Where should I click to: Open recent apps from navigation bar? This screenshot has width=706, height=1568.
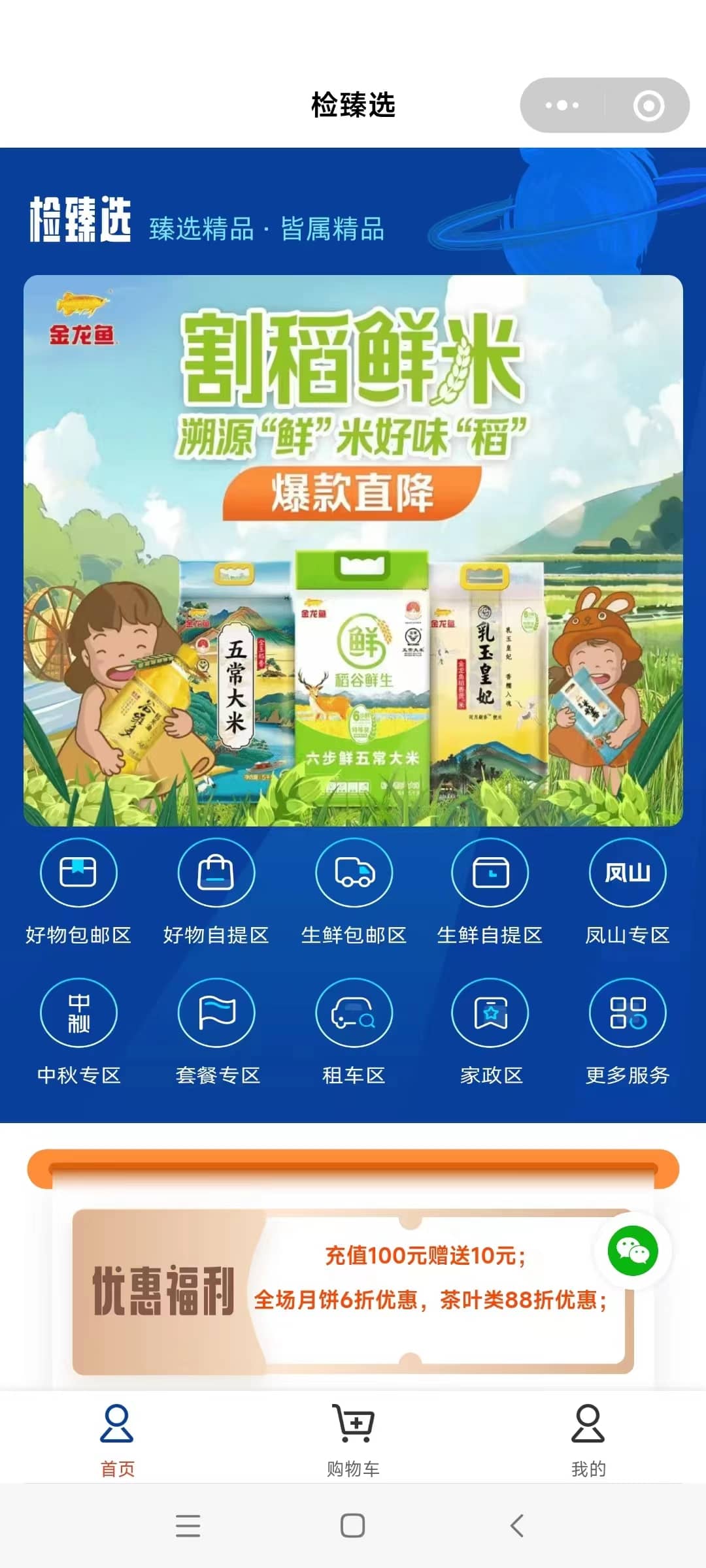pos(188,1526)
